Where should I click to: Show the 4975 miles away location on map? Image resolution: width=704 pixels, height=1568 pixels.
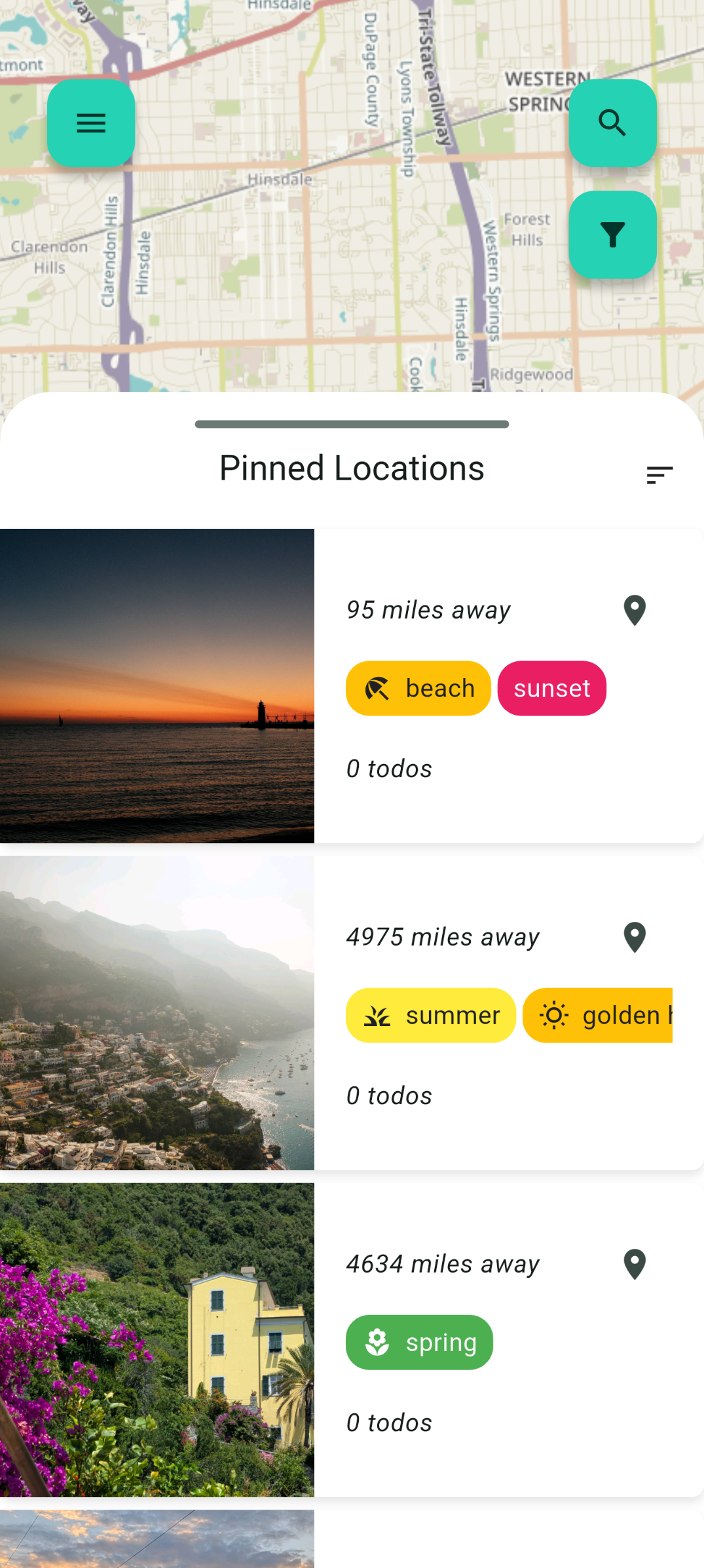(x=634, y=937)
